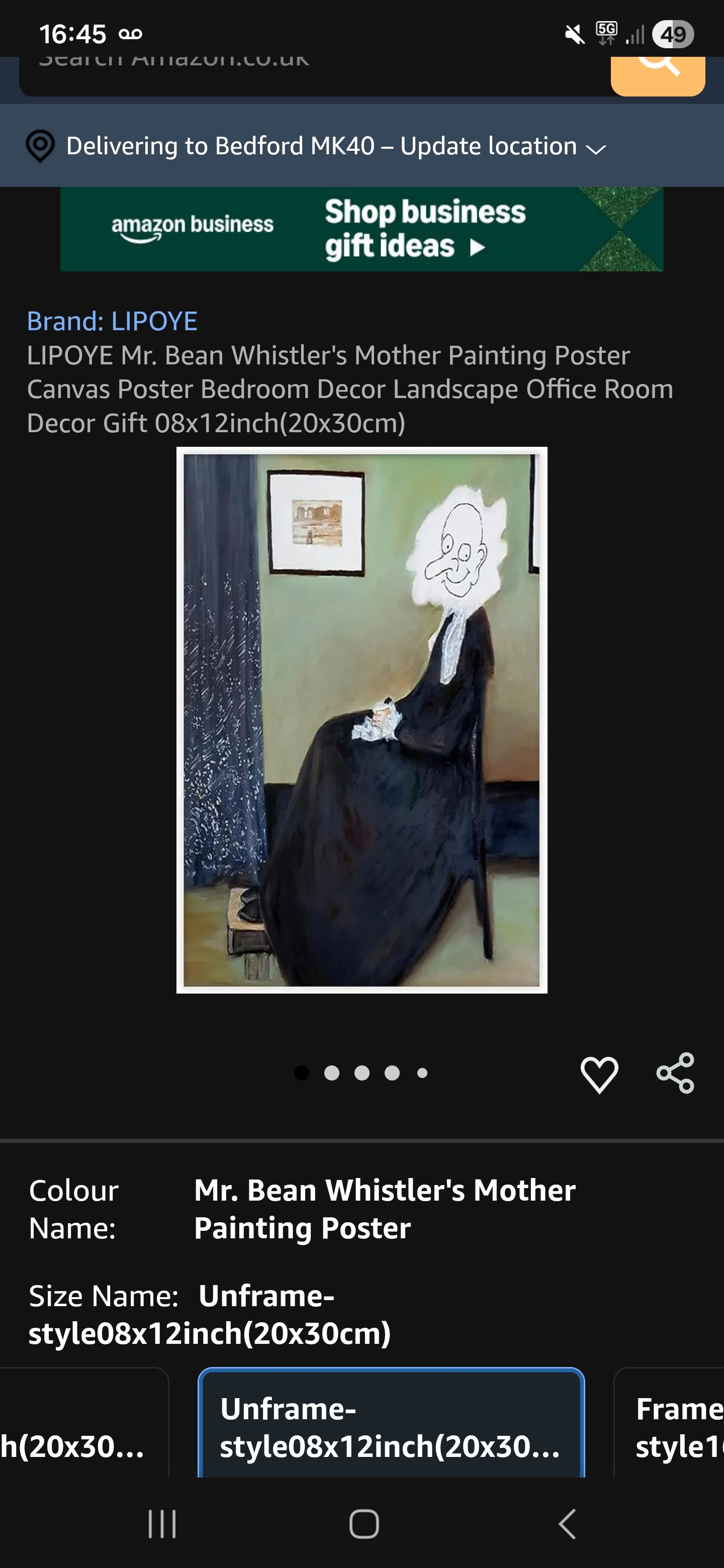Open the Amazon.co.uk search field
This screenshot has height=1568, width=724.
305,74
